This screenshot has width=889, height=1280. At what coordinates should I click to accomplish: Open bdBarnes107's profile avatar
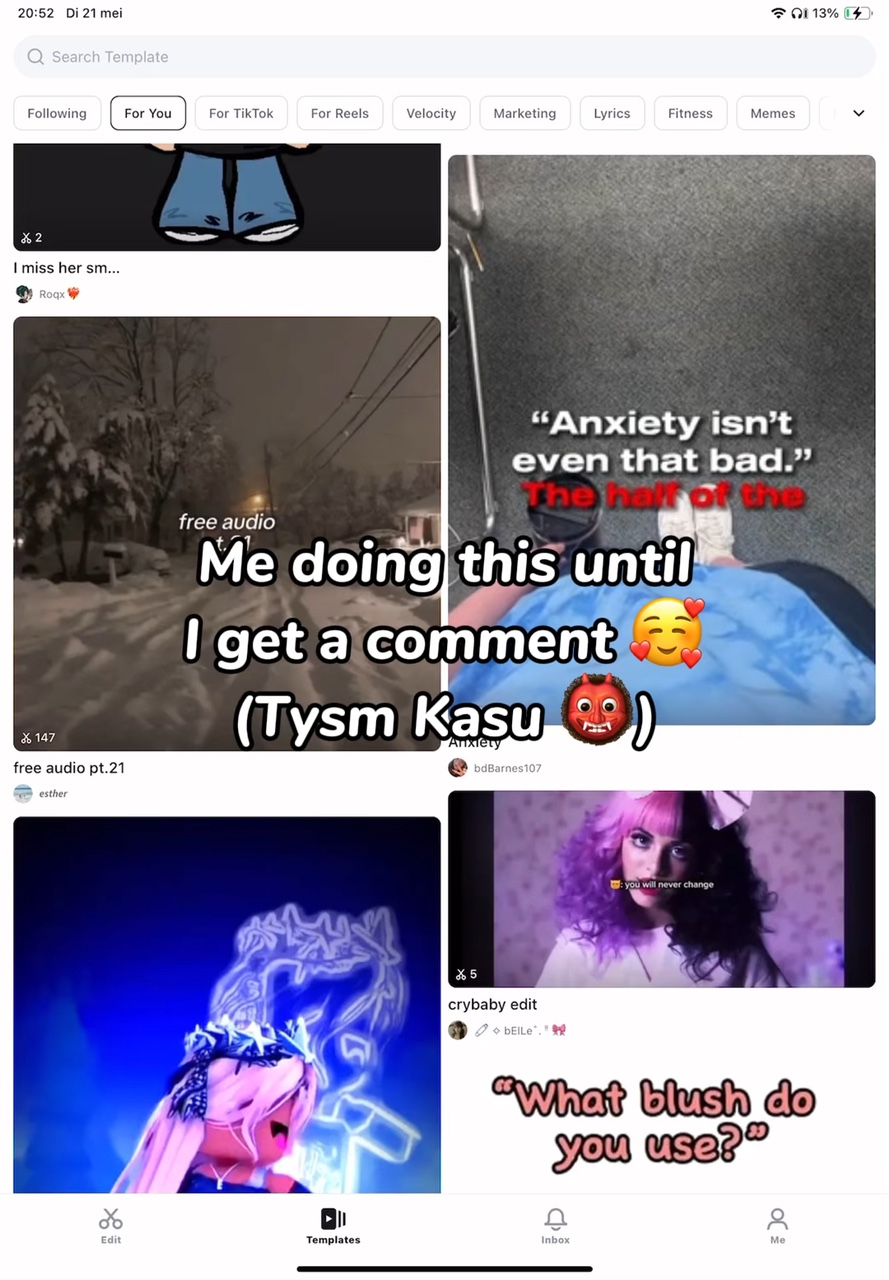pos(458,767)
